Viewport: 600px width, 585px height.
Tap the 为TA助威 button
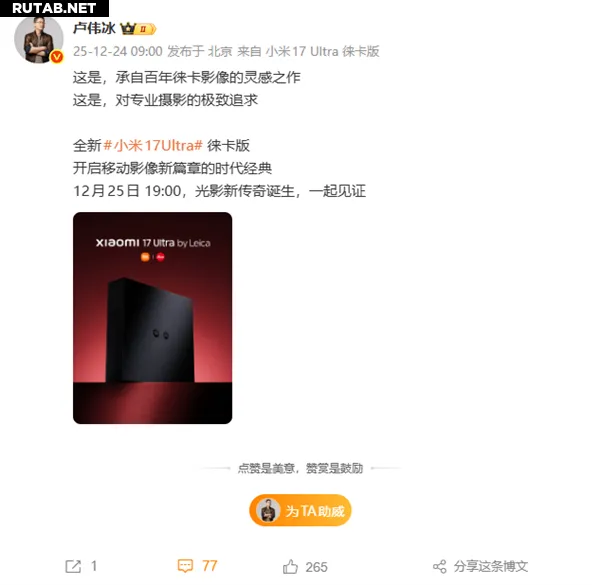click(x=300, y=511)
